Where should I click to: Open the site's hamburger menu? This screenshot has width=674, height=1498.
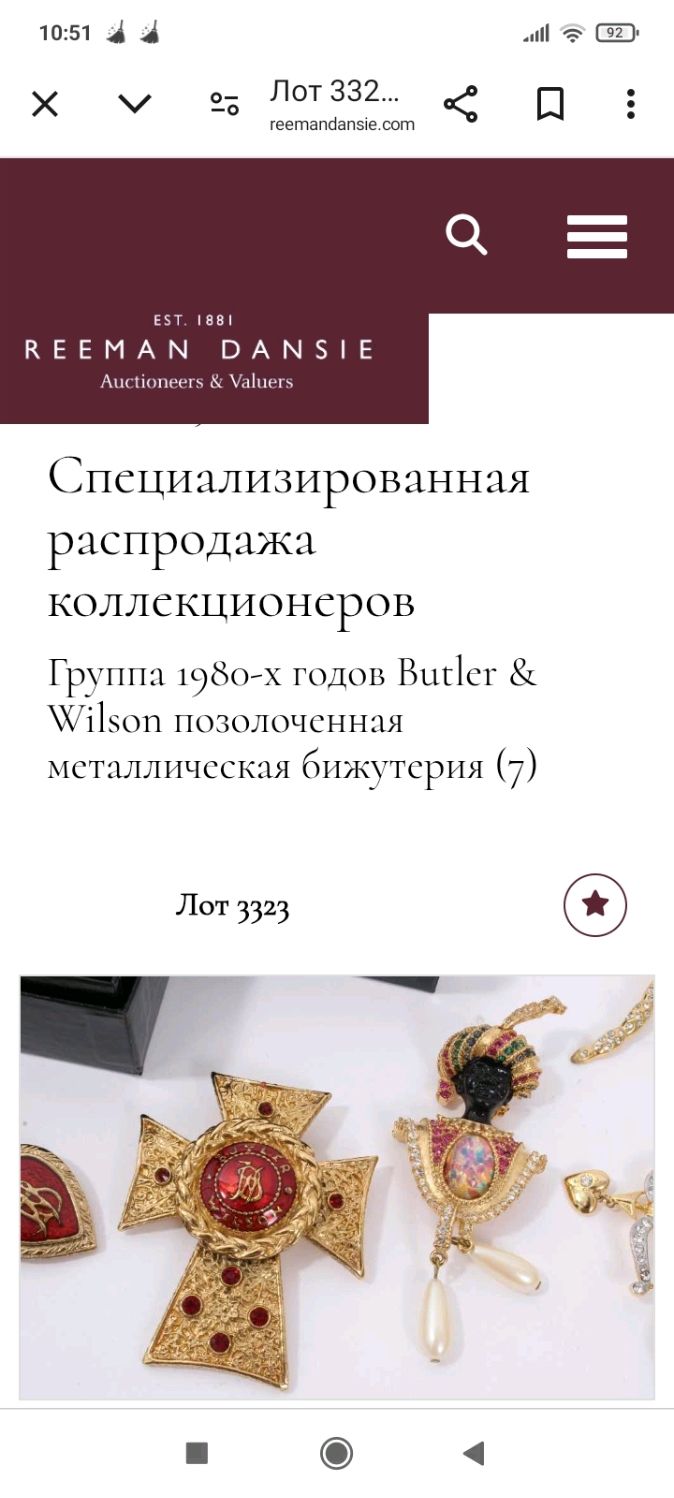[x=597, y=237]
